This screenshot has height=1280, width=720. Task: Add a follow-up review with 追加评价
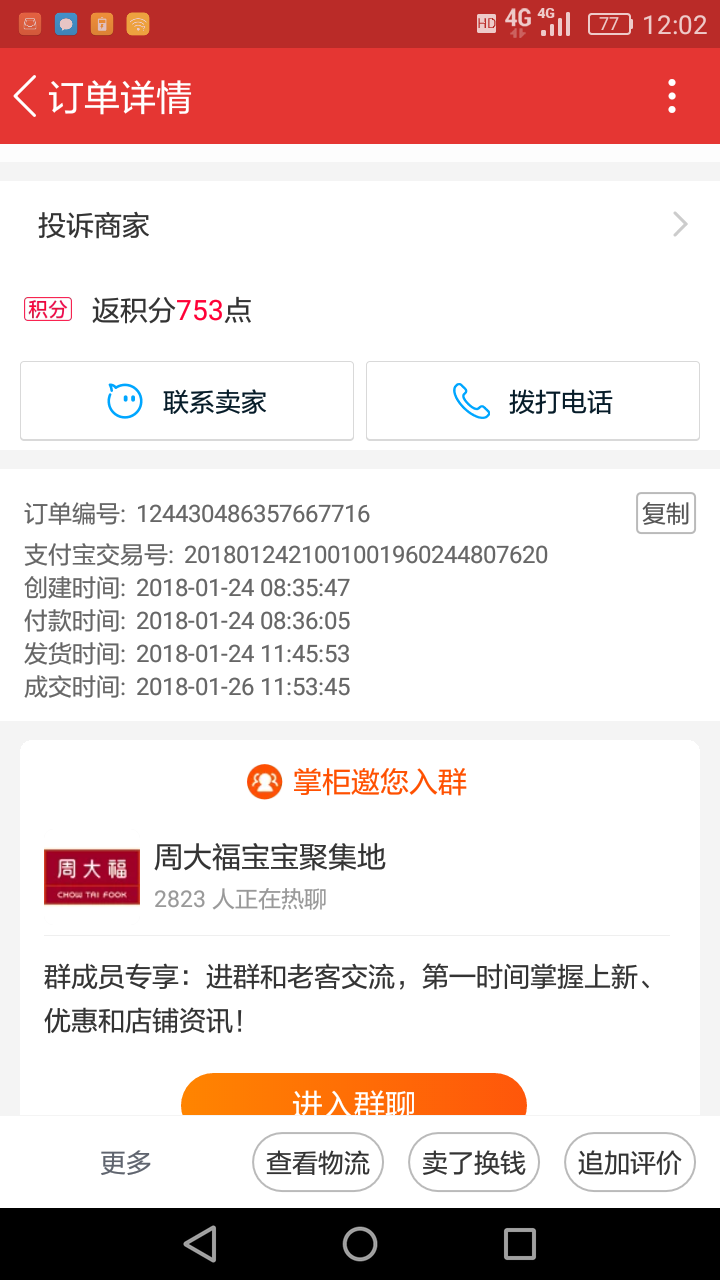[x=630, y=1162]
